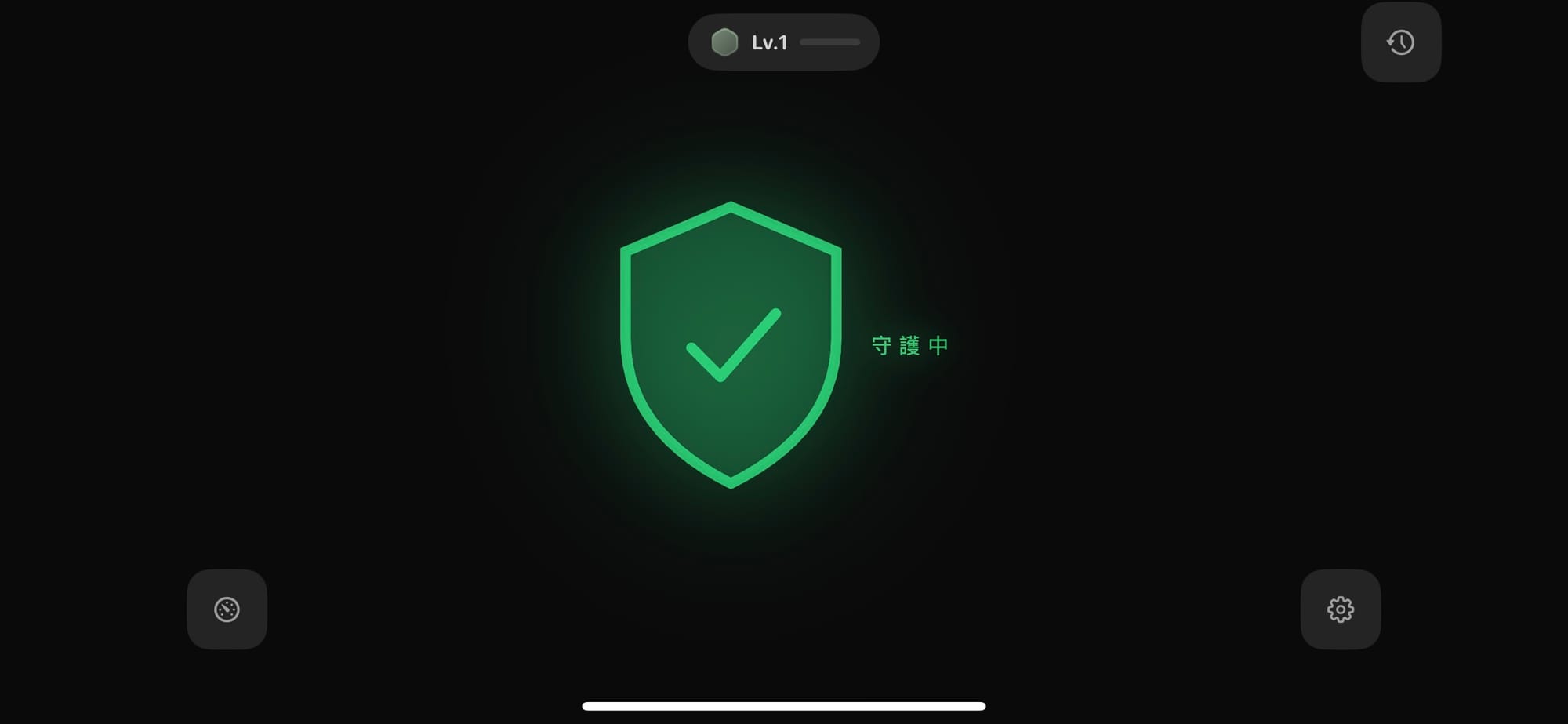Tap the green protection shield
This screenshot has height=724, width=1568.
731,345
